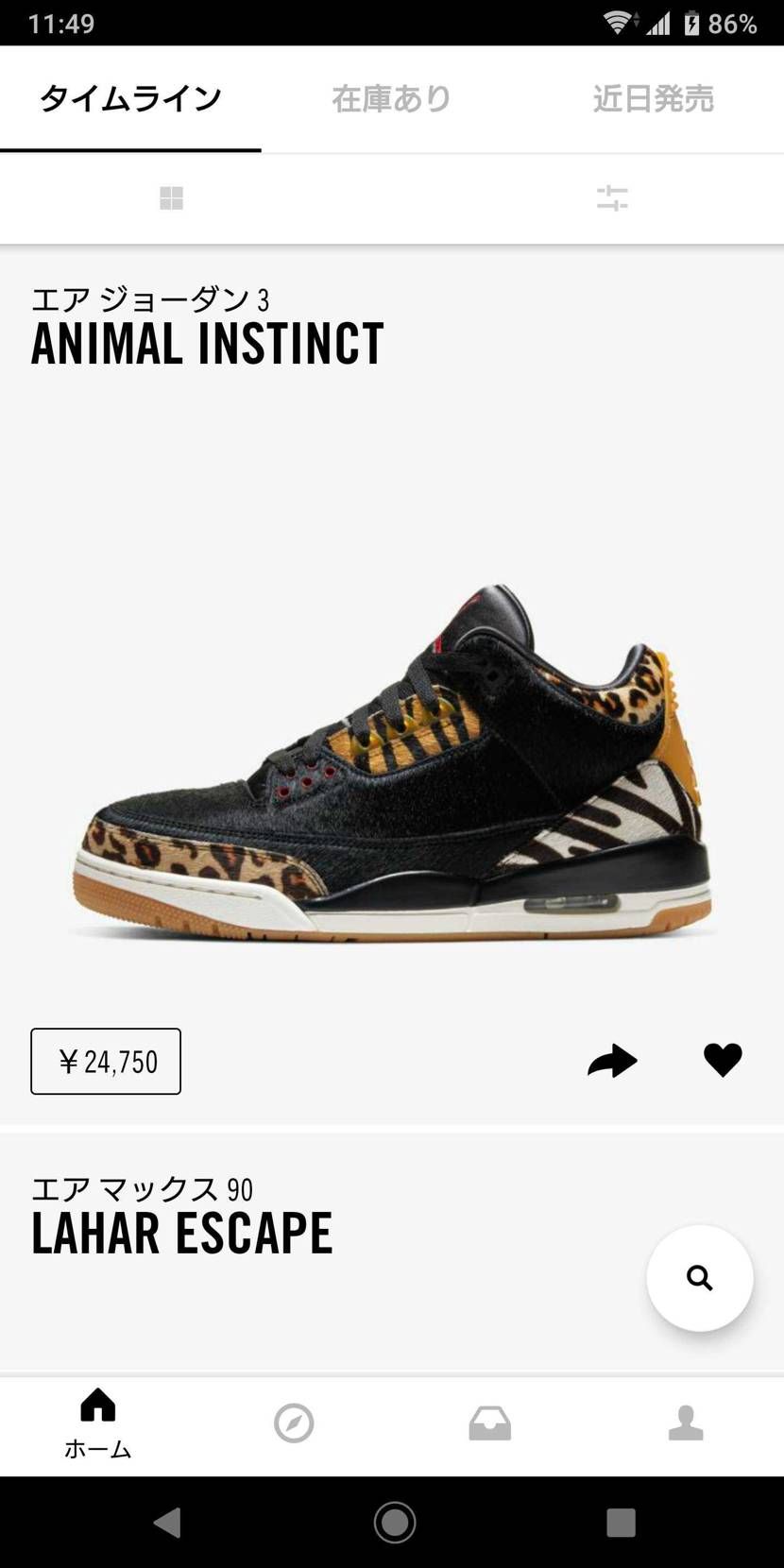The height and width of the screenshot is (1568, 784).
Task: Like the Animal Instinct sneaker
Action: 723,1060
